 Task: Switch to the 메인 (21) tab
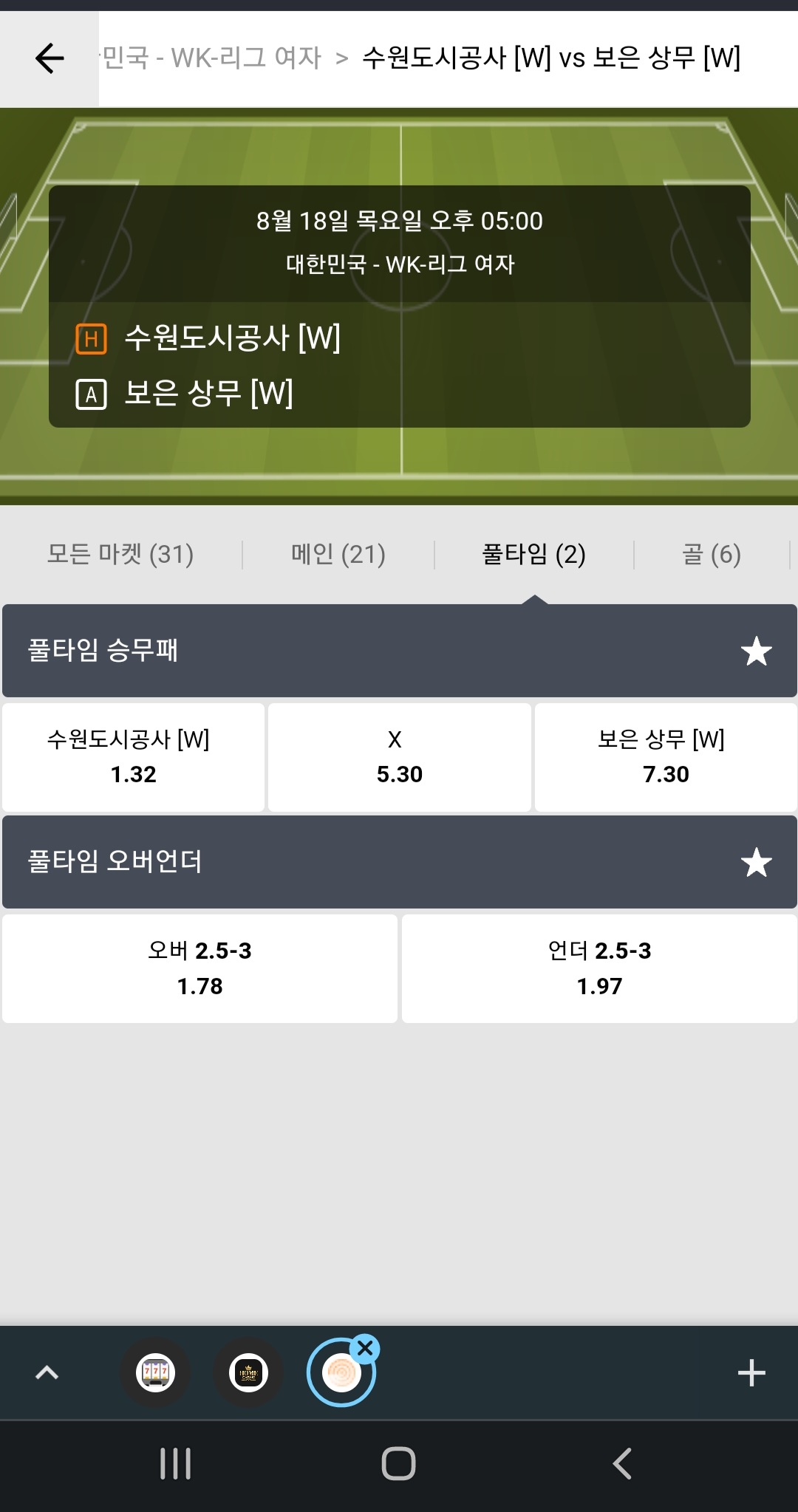[338, 554]
